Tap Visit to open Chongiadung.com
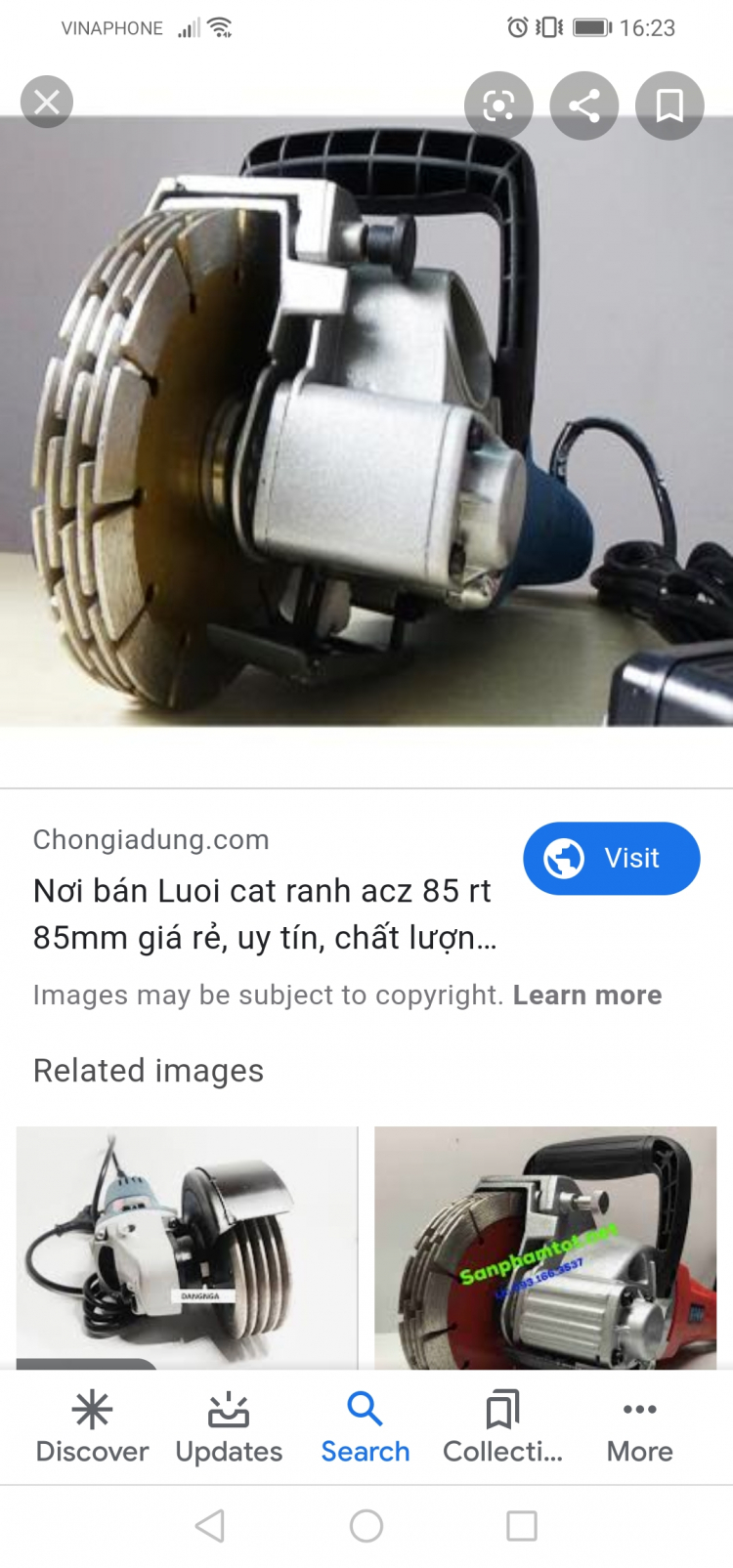 coord(611,858)
